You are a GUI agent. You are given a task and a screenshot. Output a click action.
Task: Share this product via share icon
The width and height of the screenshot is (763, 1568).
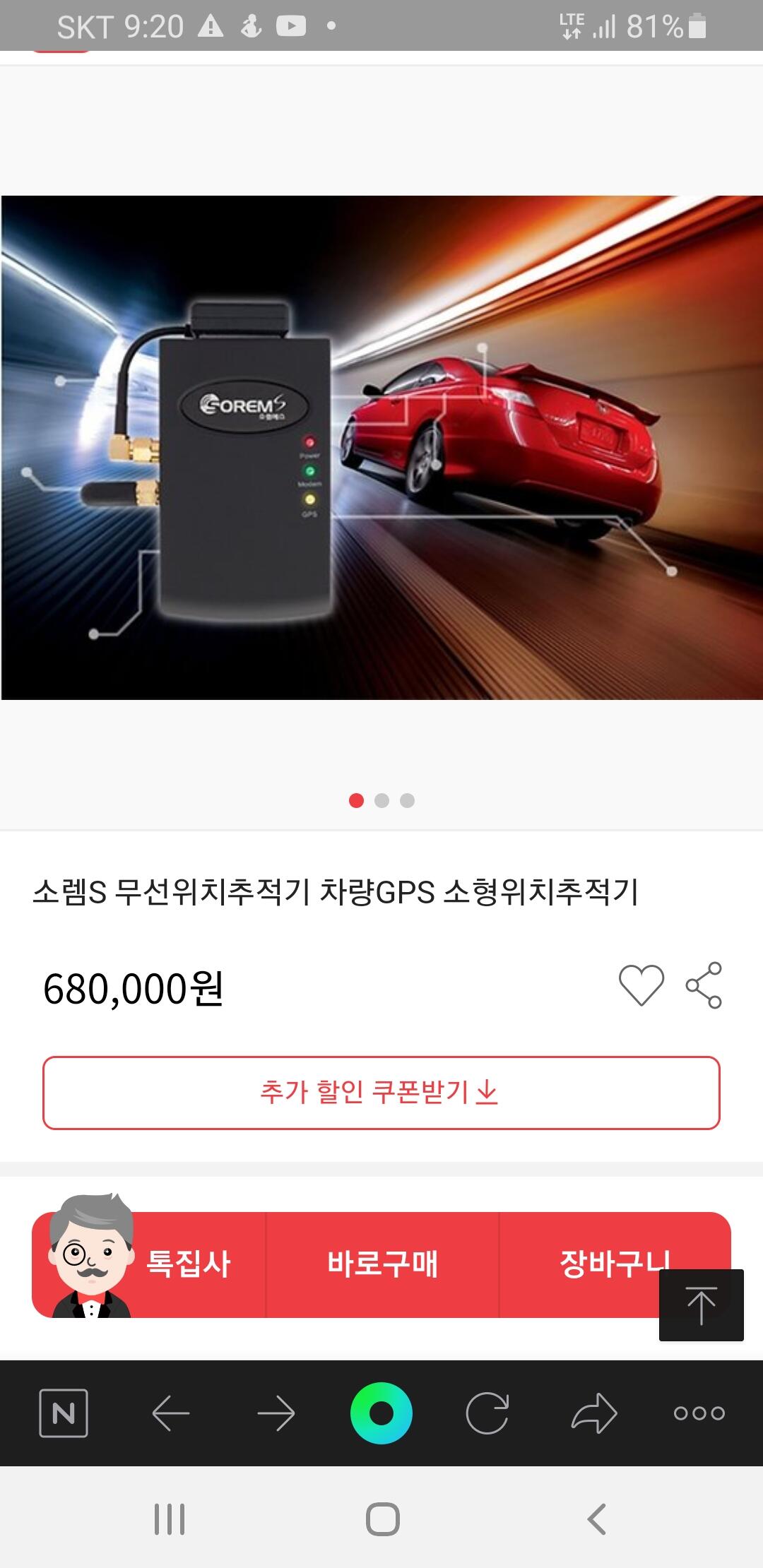click(704, 985)
